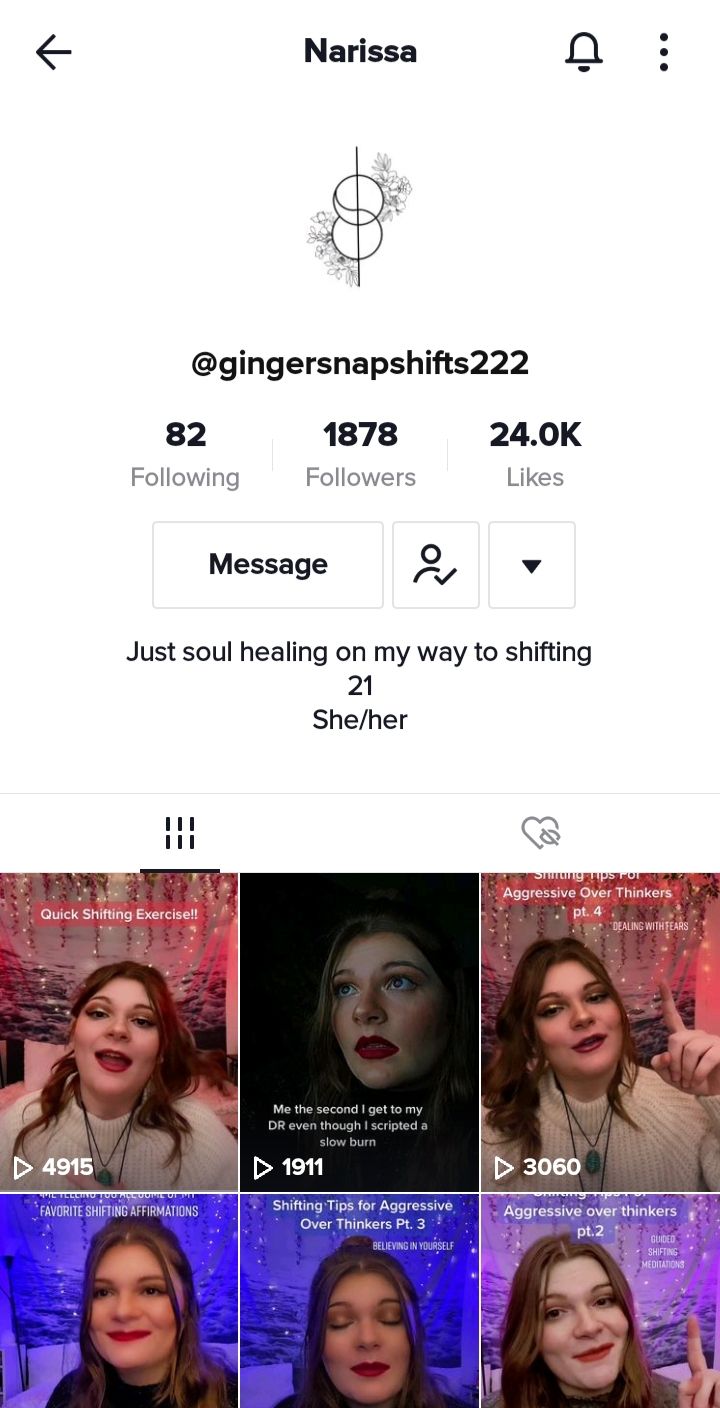Open Aggressive Over Thinkers Pt. 3 video
Screen dimensions: 720x1408
[359, 1300]
